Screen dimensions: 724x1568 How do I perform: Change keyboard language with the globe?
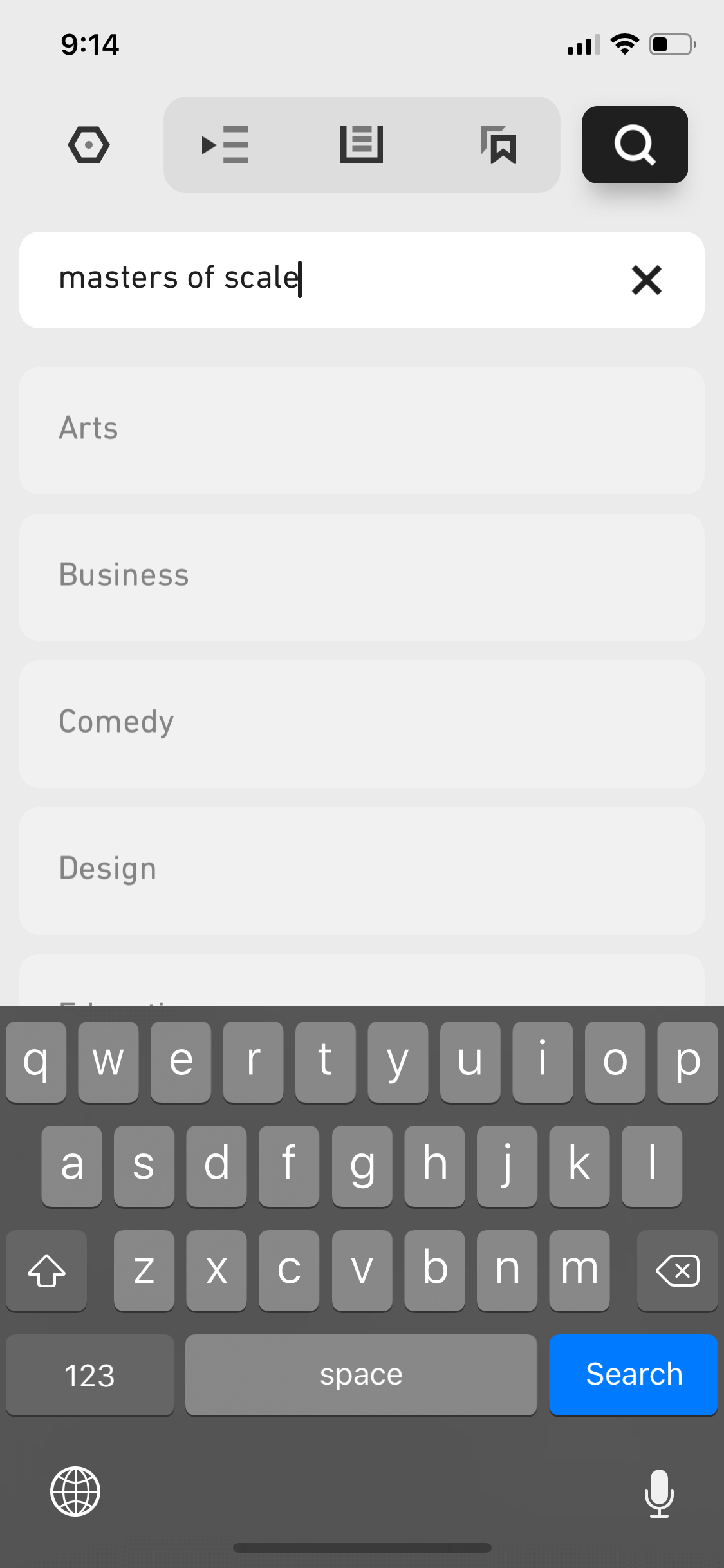75,1491
